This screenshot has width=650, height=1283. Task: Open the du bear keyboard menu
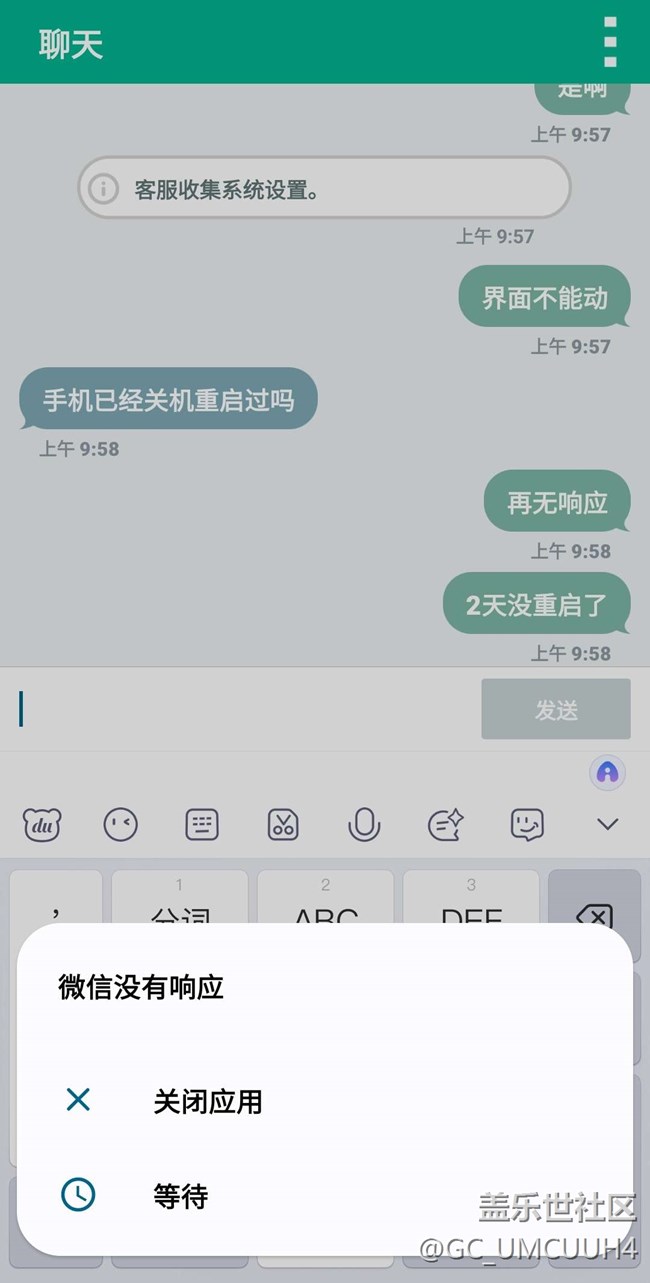[x=42, y=825]
